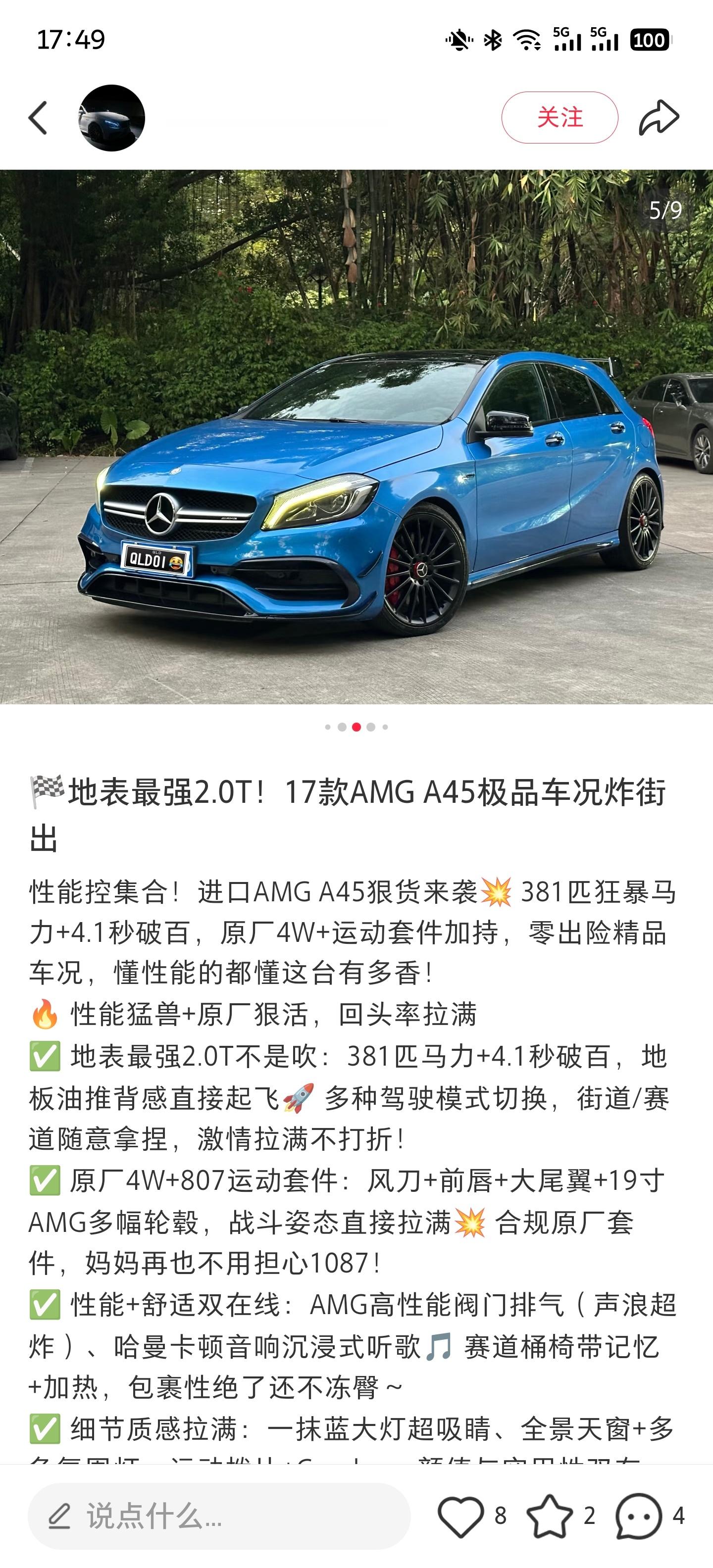Tap the third carousel pagination dot
Screen dimensions: 713x1568
356,726
